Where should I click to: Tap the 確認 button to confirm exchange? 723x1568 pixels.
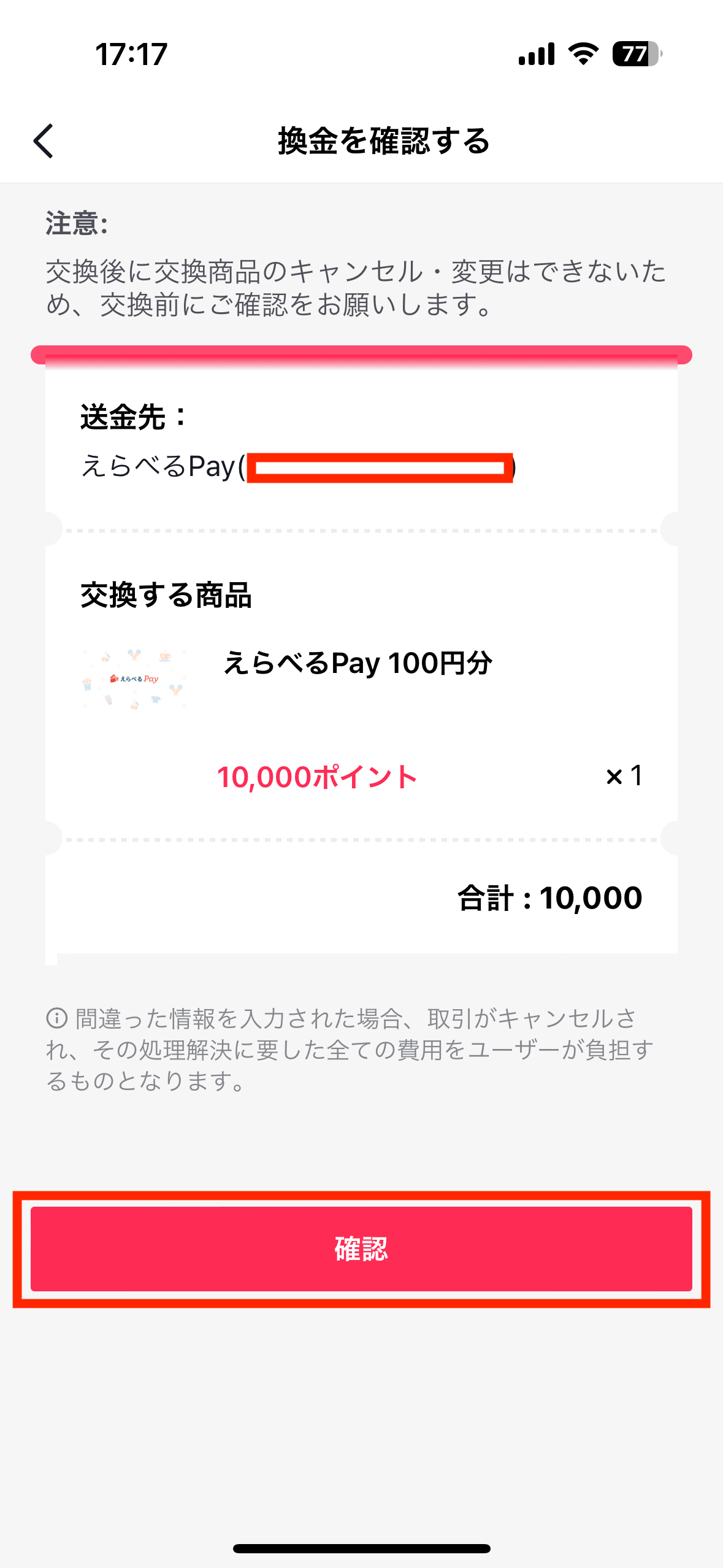pyautogui.click(x=361, y=1248)
